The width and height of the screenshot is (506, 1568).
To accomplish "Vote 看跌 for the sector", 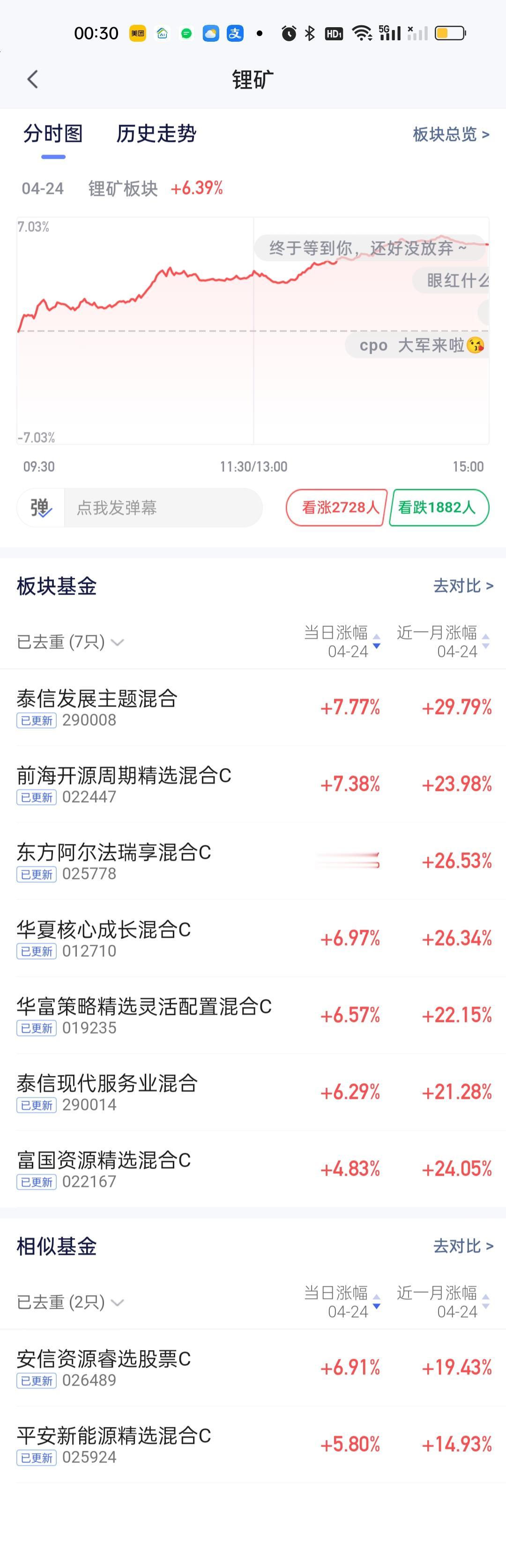I will click(x=439, y=507).
